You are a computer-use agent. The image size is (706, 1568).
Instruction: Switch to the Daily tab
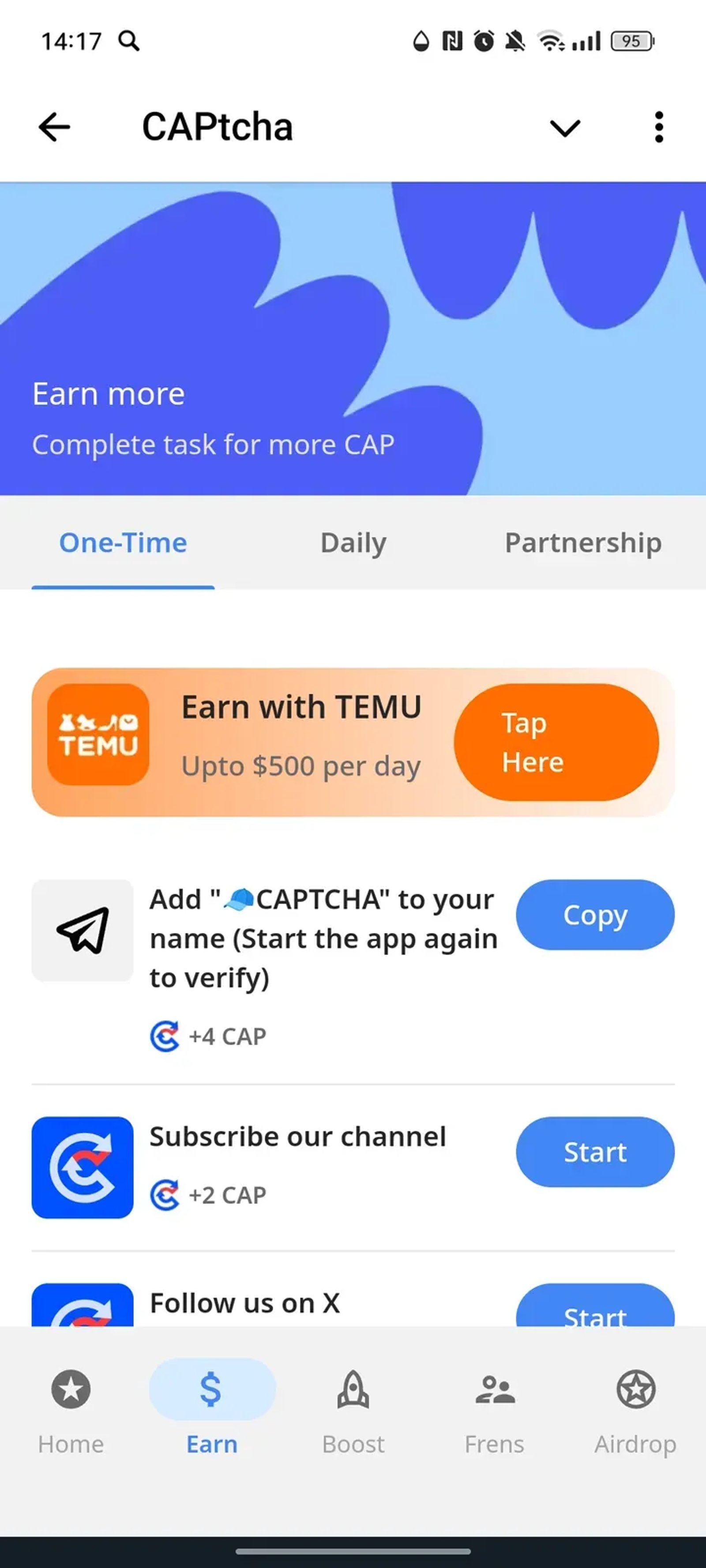(x=353, y=542)
